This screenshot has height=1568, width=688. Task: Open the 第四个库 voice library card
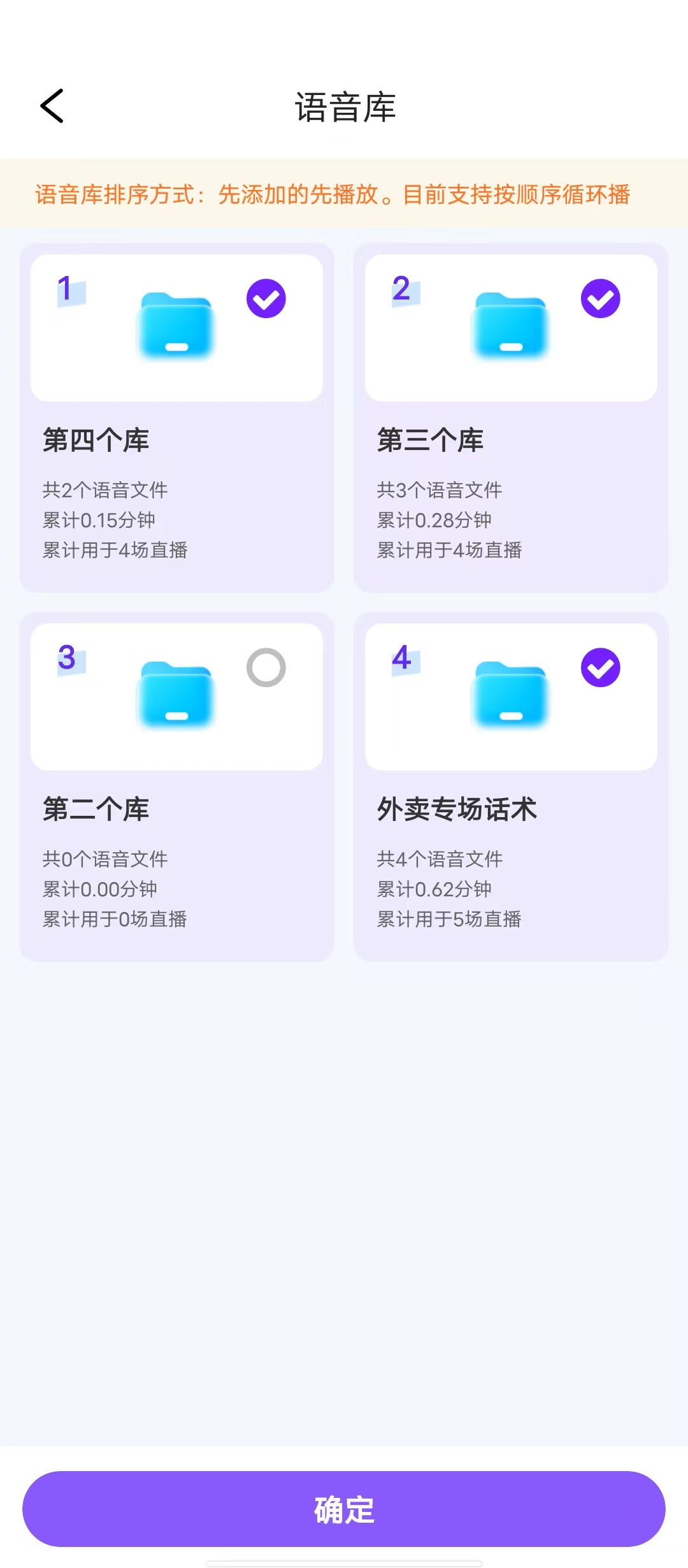point(176,417)
